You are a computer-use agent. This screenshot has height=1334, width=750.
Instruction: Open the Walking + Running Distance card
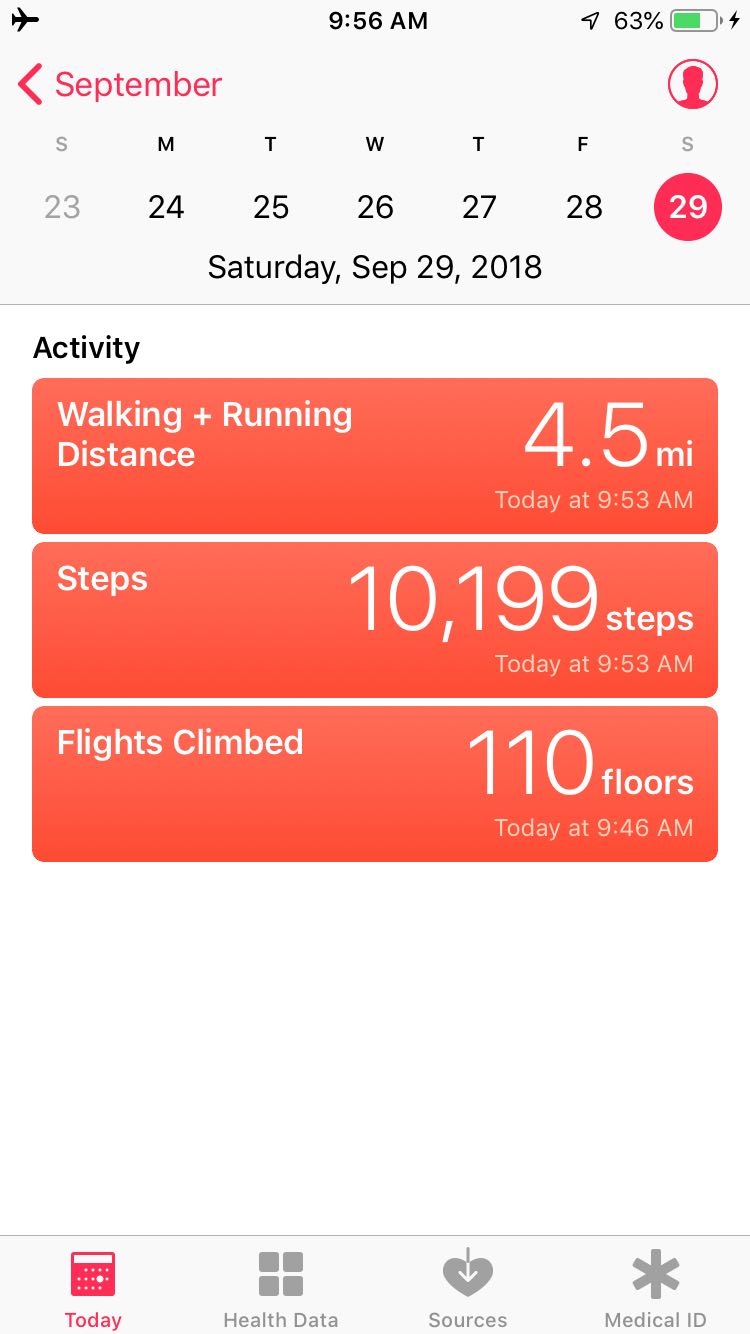pyautogui.click(x=375, y=456)
